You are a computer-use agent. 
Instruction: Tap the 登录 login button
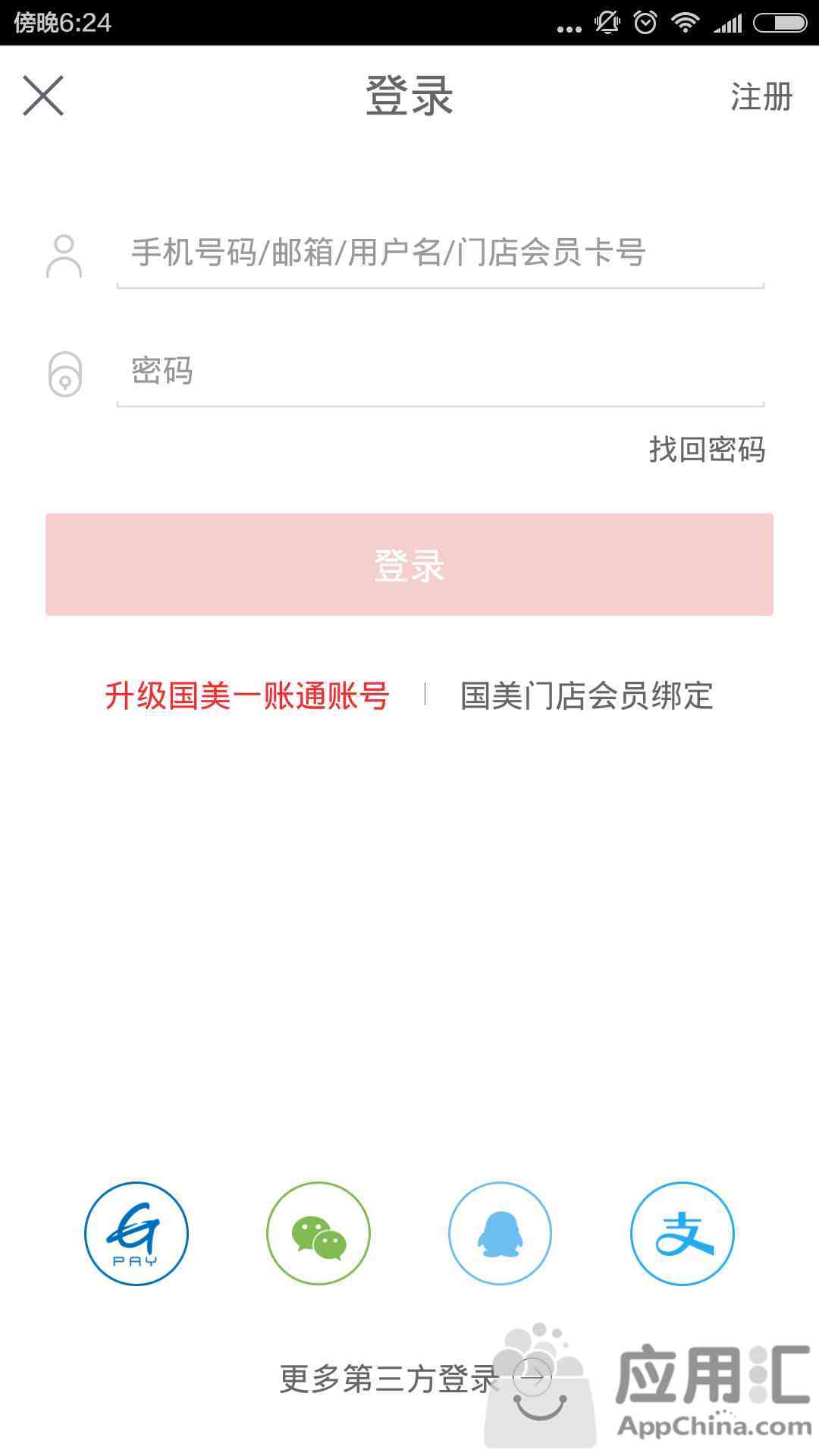click(409, 565)
